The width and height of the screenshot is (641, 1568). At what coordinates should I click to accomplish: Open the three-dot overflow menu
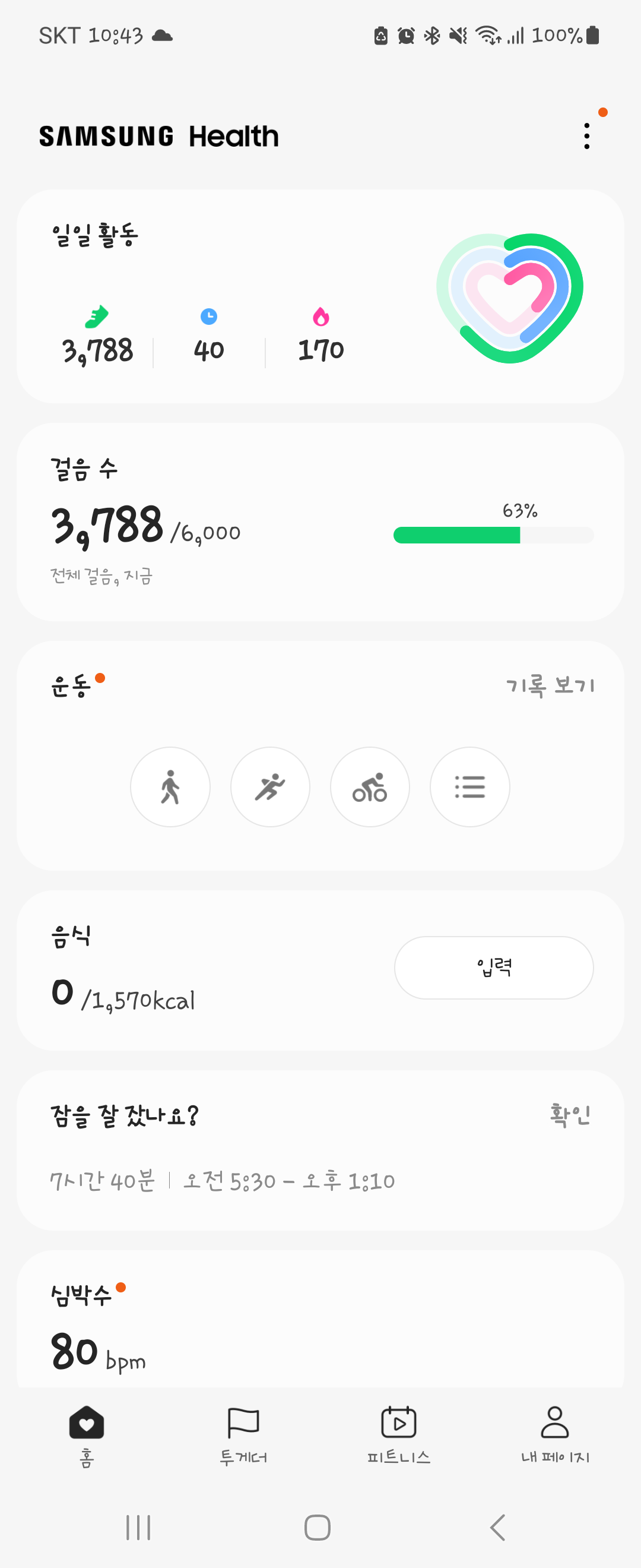point(586,136)
